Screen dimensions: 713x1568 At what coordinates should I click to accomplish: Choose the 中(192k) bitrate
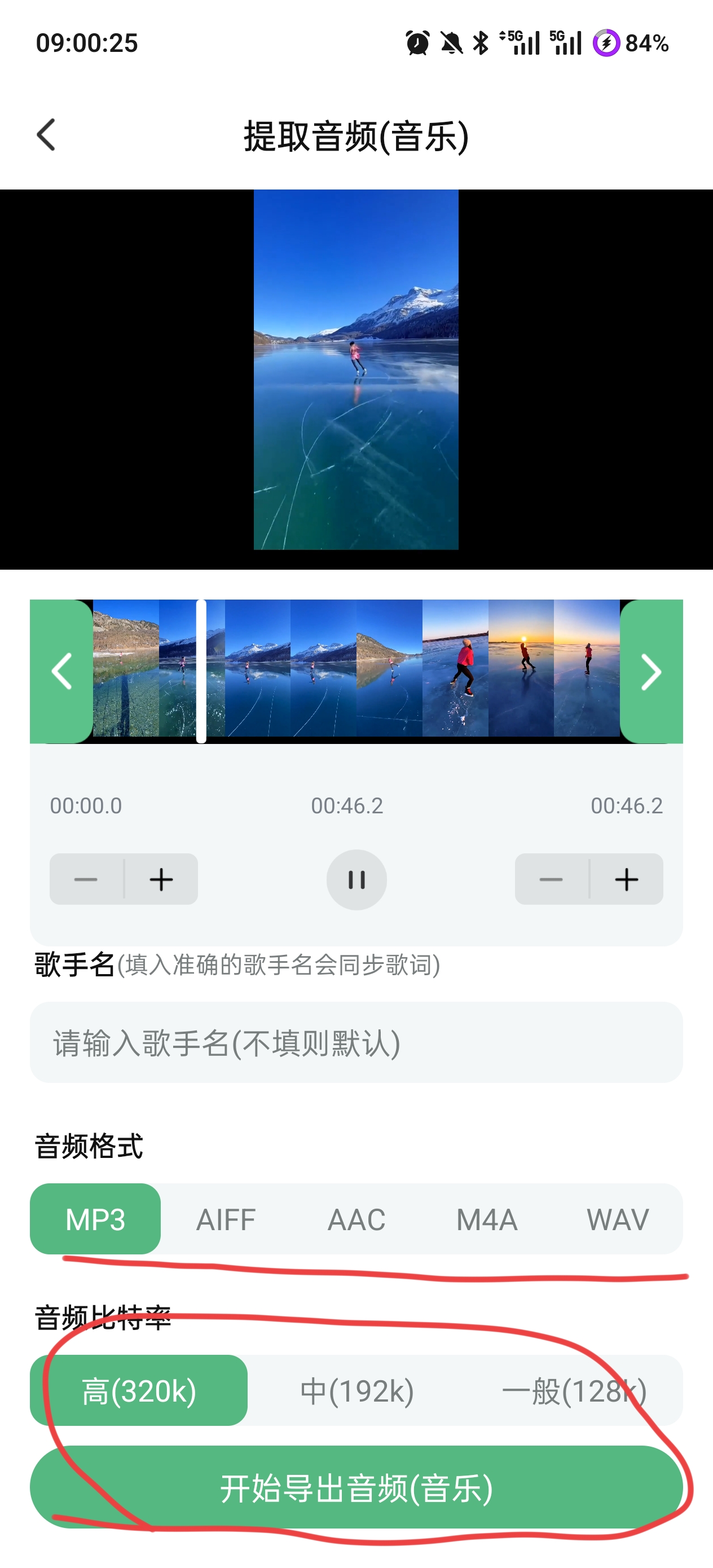point(357,1391)
